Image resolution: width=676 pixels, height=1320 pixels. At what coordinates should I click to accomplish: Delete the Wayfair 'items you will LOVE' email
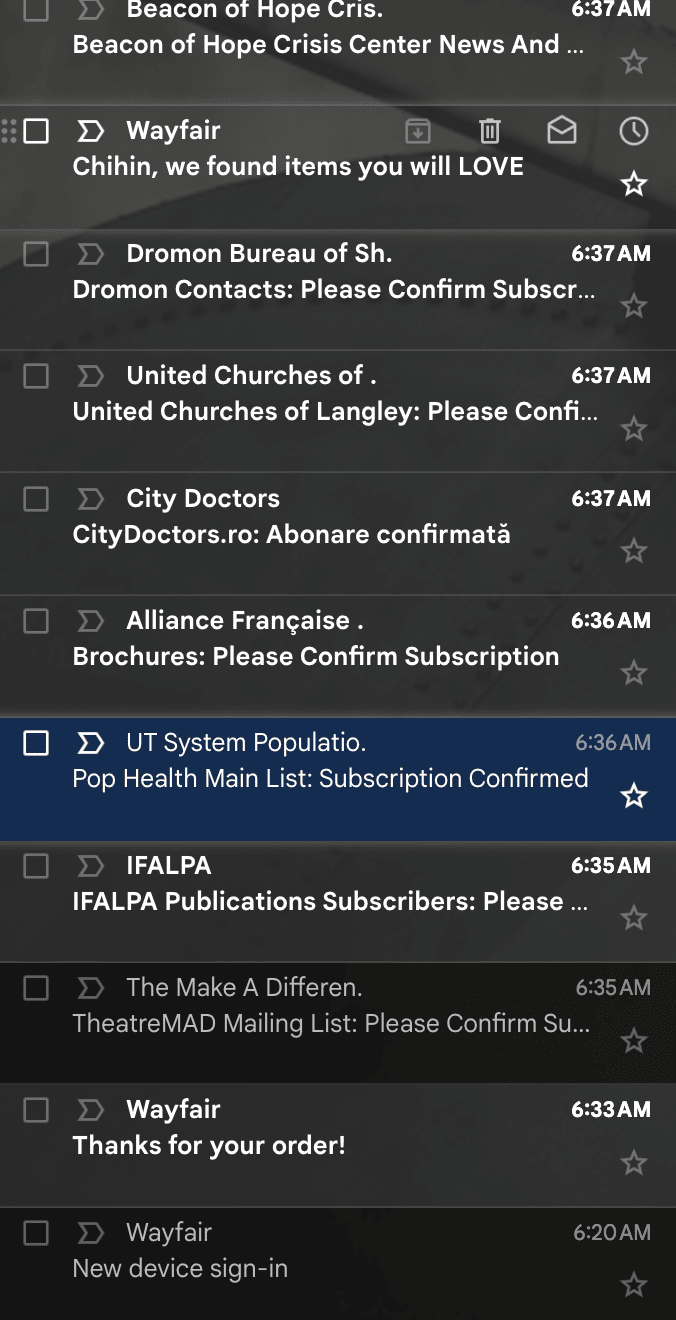[x=489, y=131]
